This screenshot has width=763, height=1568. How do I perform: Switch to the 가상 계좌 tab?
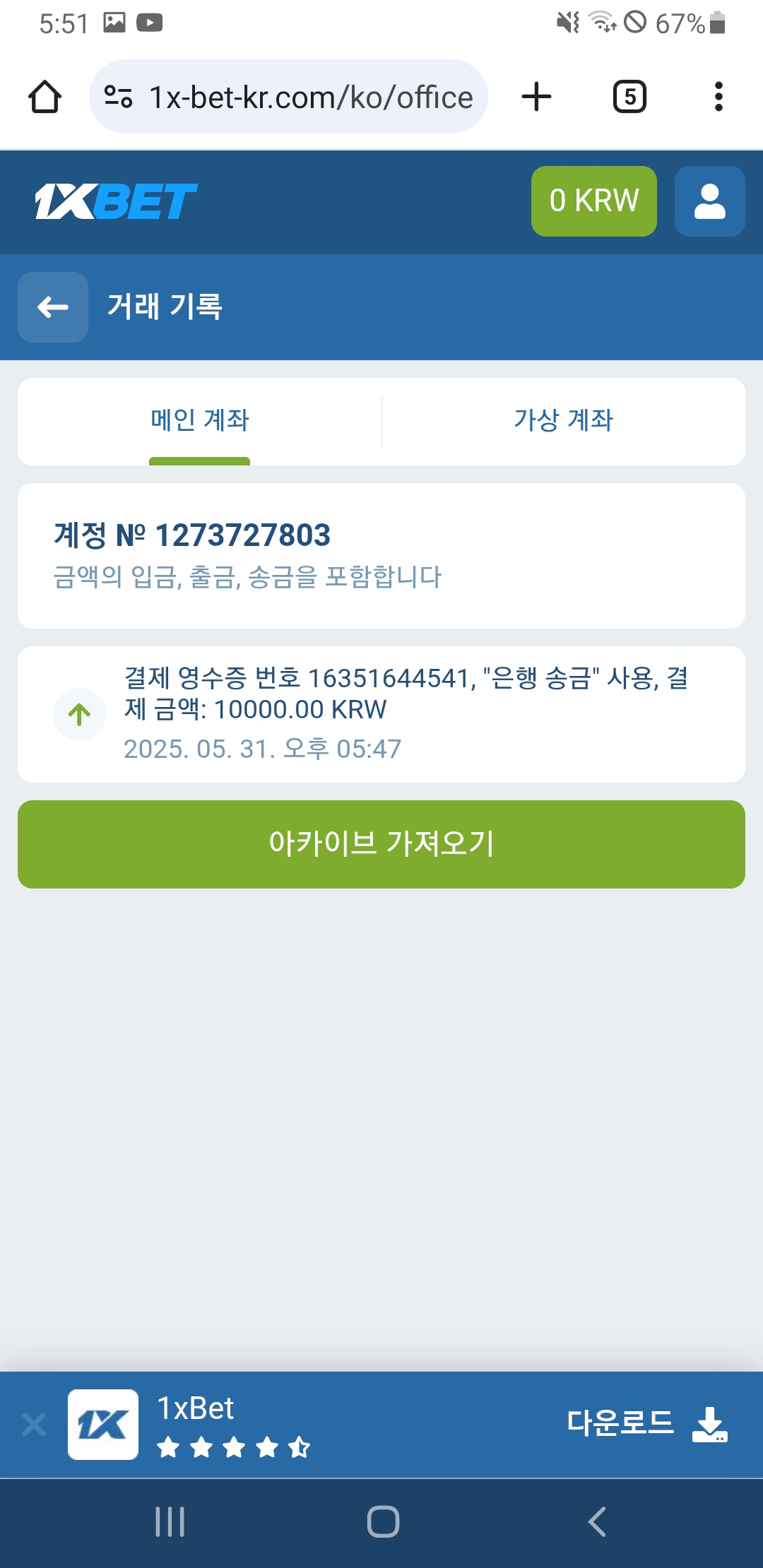click(x=563, y=421)
